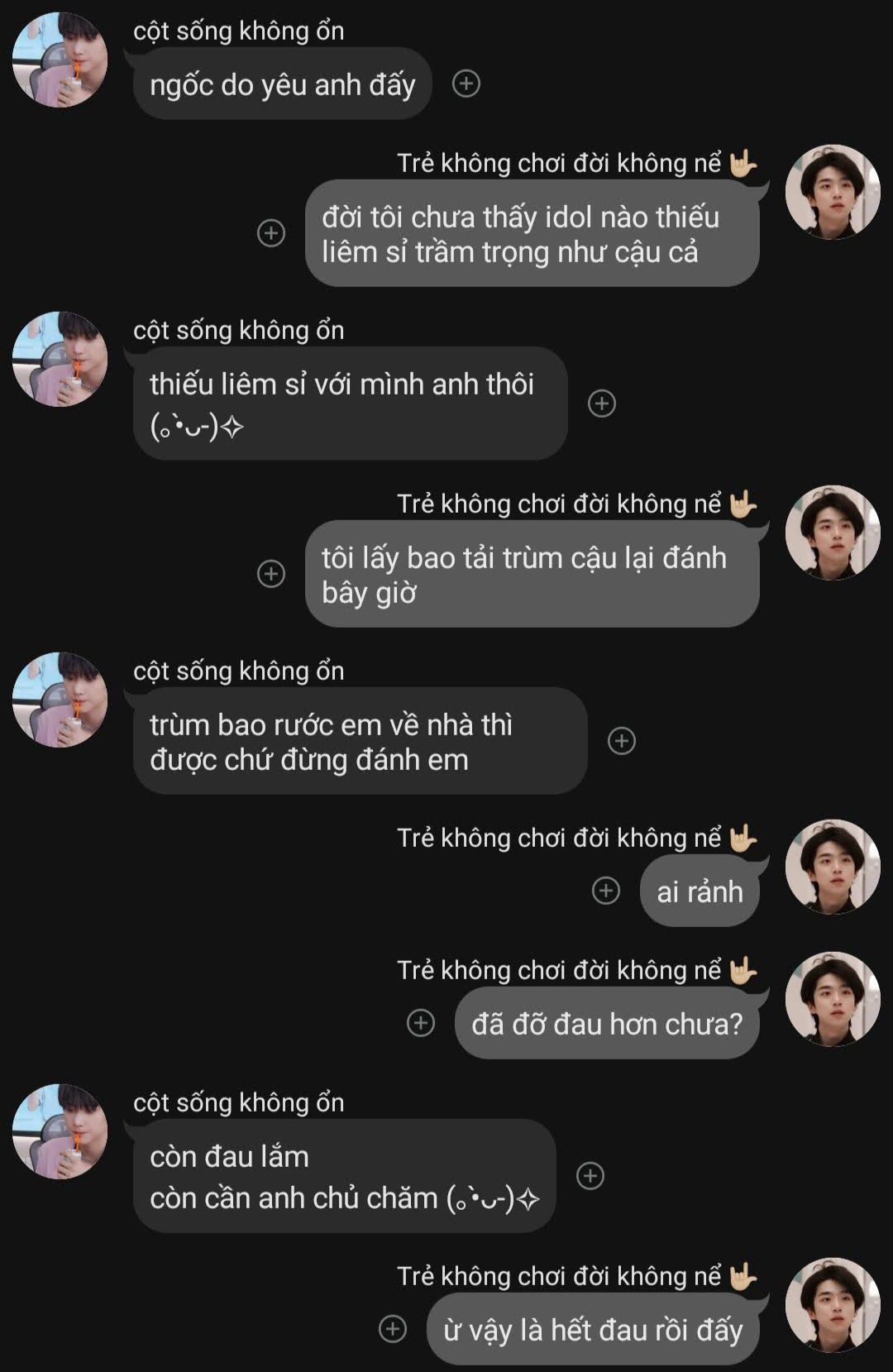Tap plus beside "trùm bao rước em về"

point(622,741)
